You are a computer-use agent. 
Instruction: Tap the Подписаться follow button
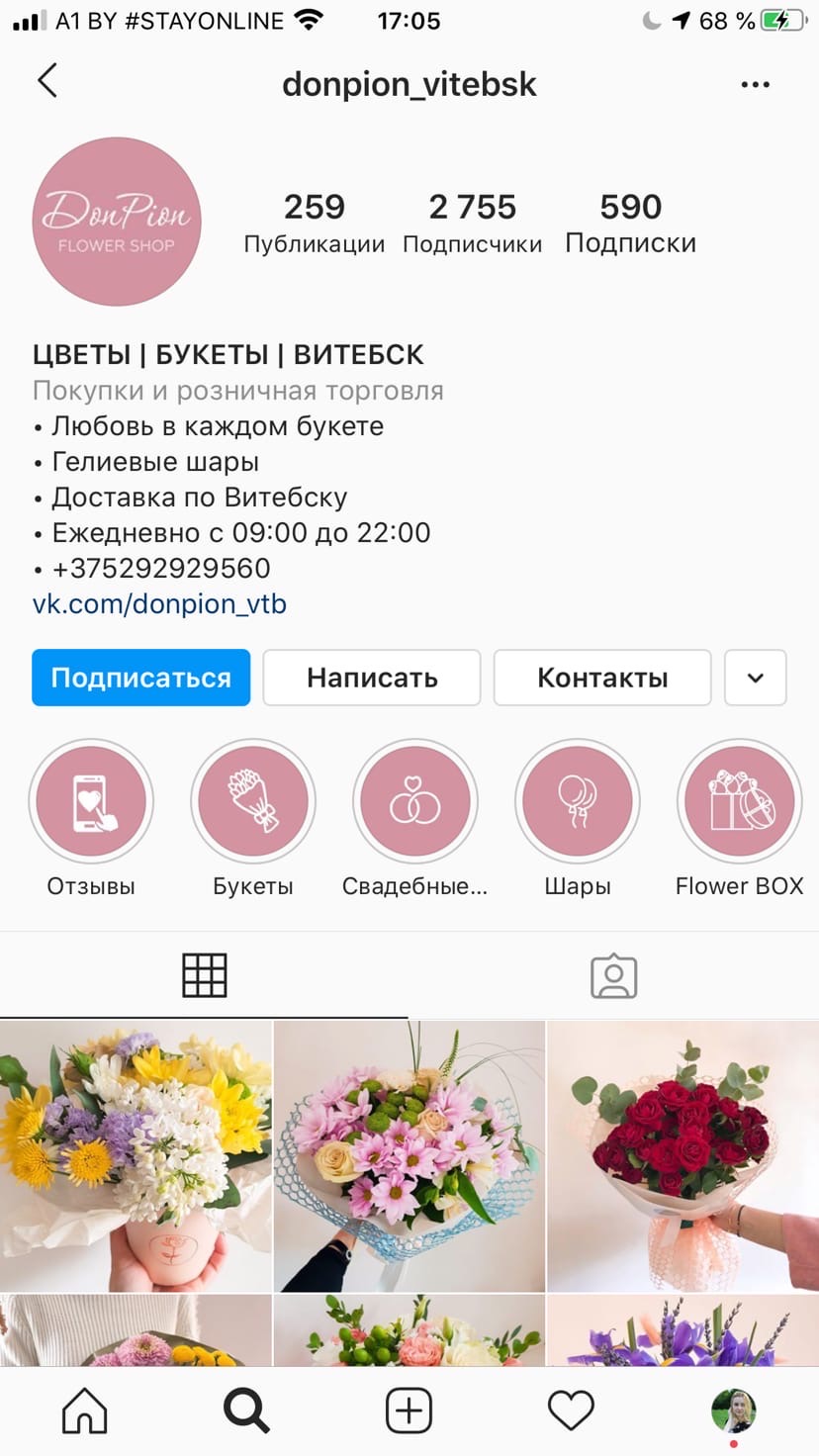140,678
